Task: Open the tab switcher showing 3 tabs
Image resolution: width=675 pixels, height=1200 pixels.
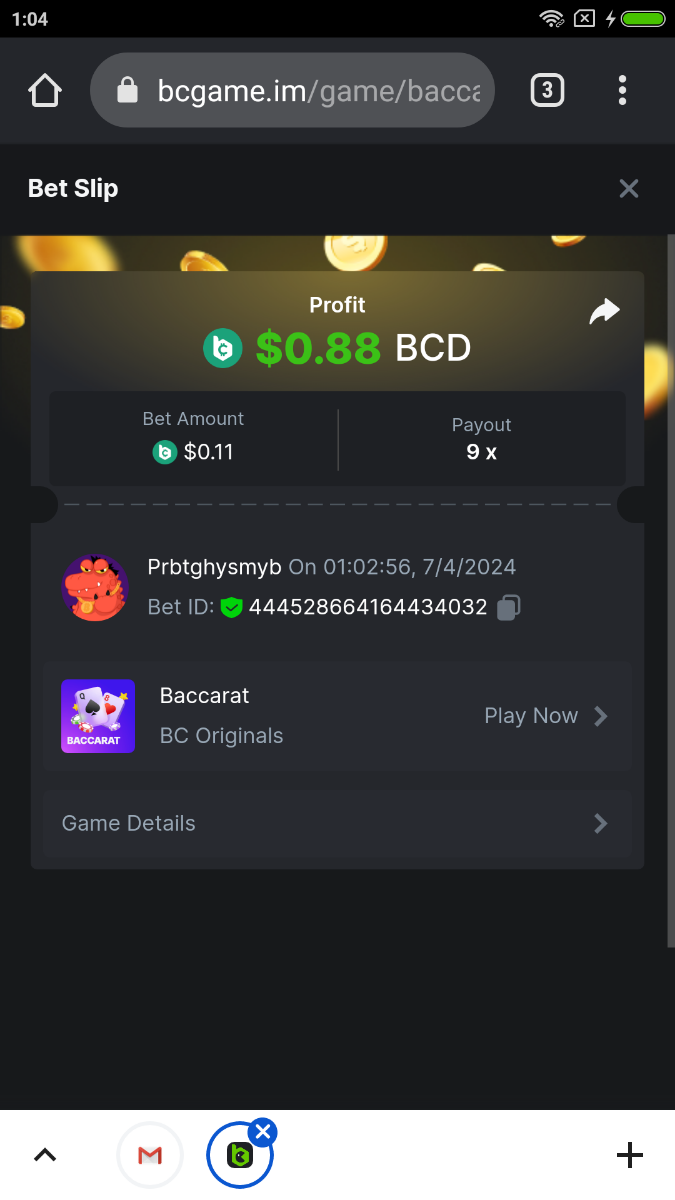Action: 546,91
